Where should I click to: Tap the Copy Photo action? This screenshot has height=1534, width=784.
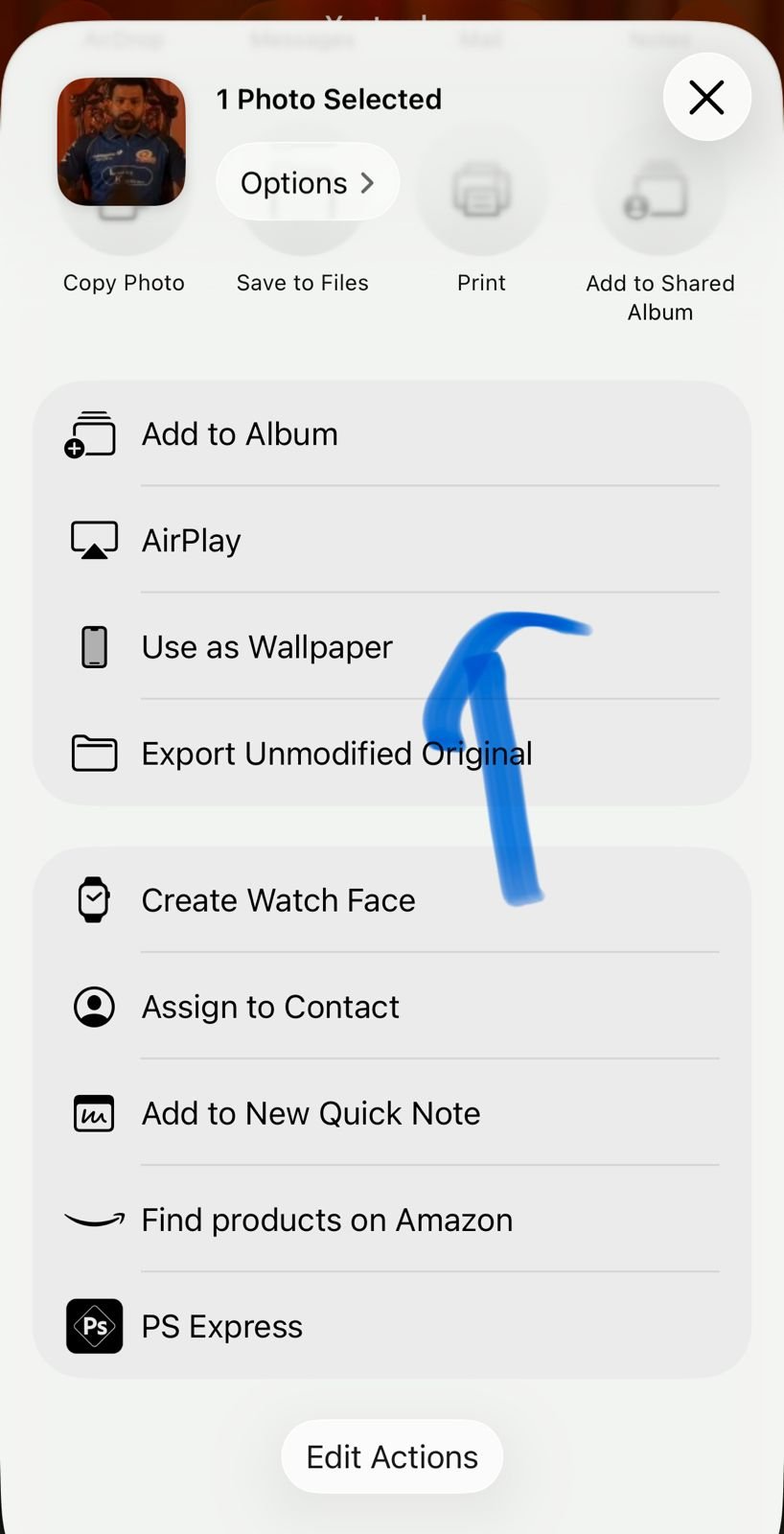point(124,282)
